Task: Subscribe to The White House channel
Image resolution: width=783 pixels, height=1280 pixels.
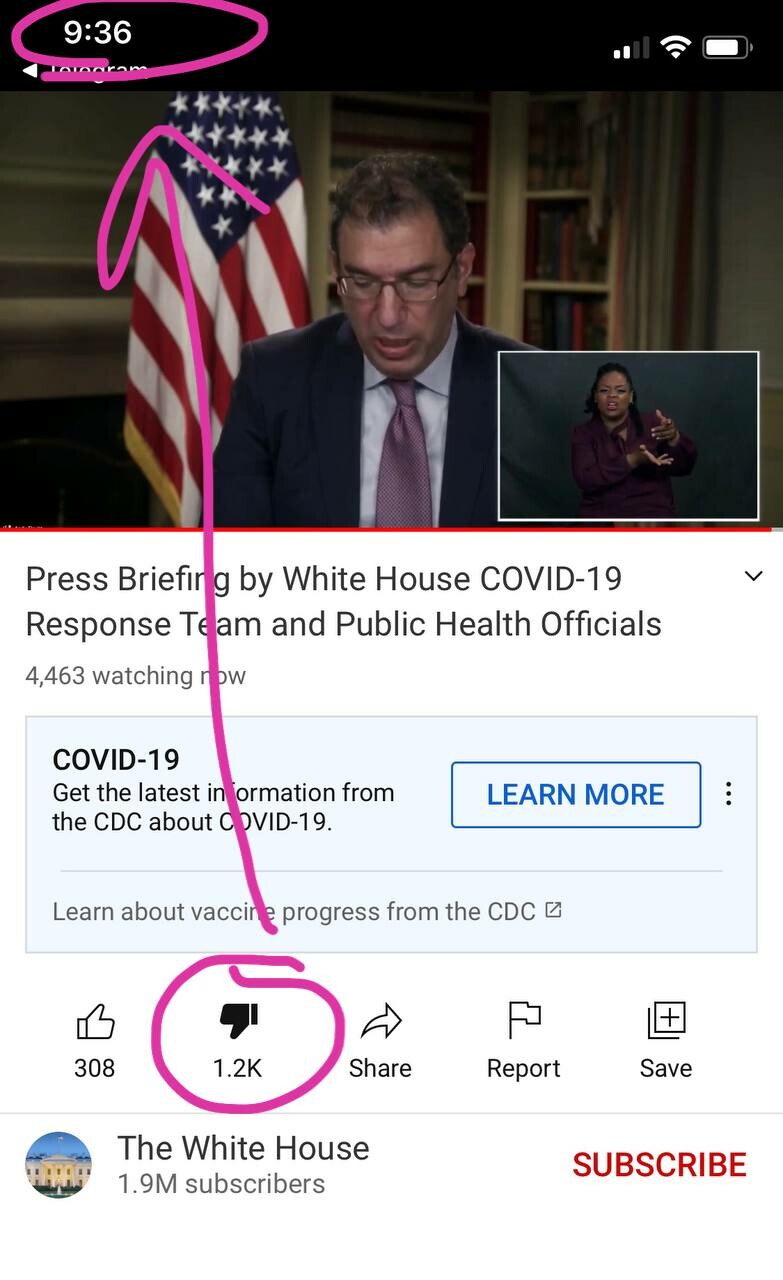Action: pos(659,1165)
